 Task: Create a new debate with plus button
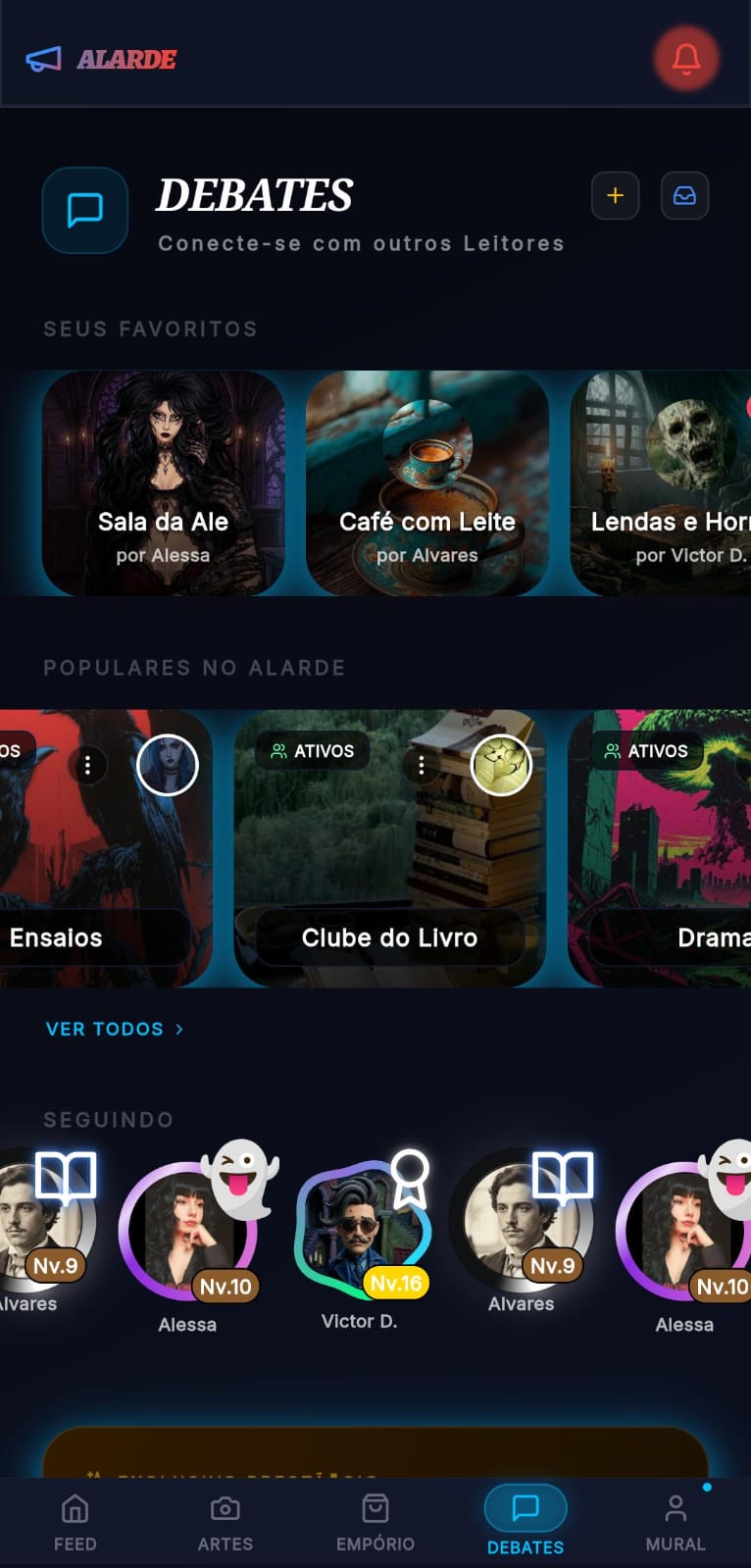click(615, 195)
